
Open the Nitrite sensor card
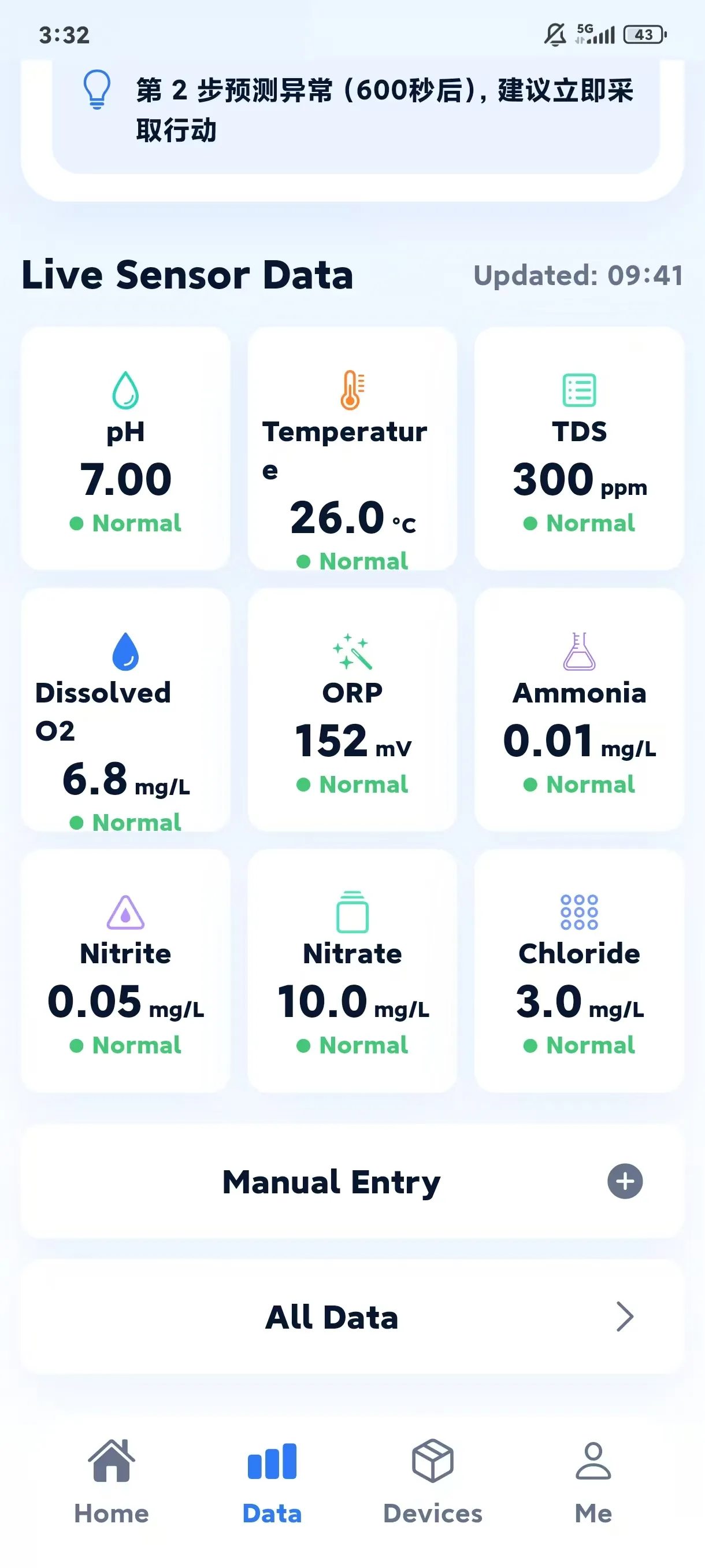click(x=125, y=970)
